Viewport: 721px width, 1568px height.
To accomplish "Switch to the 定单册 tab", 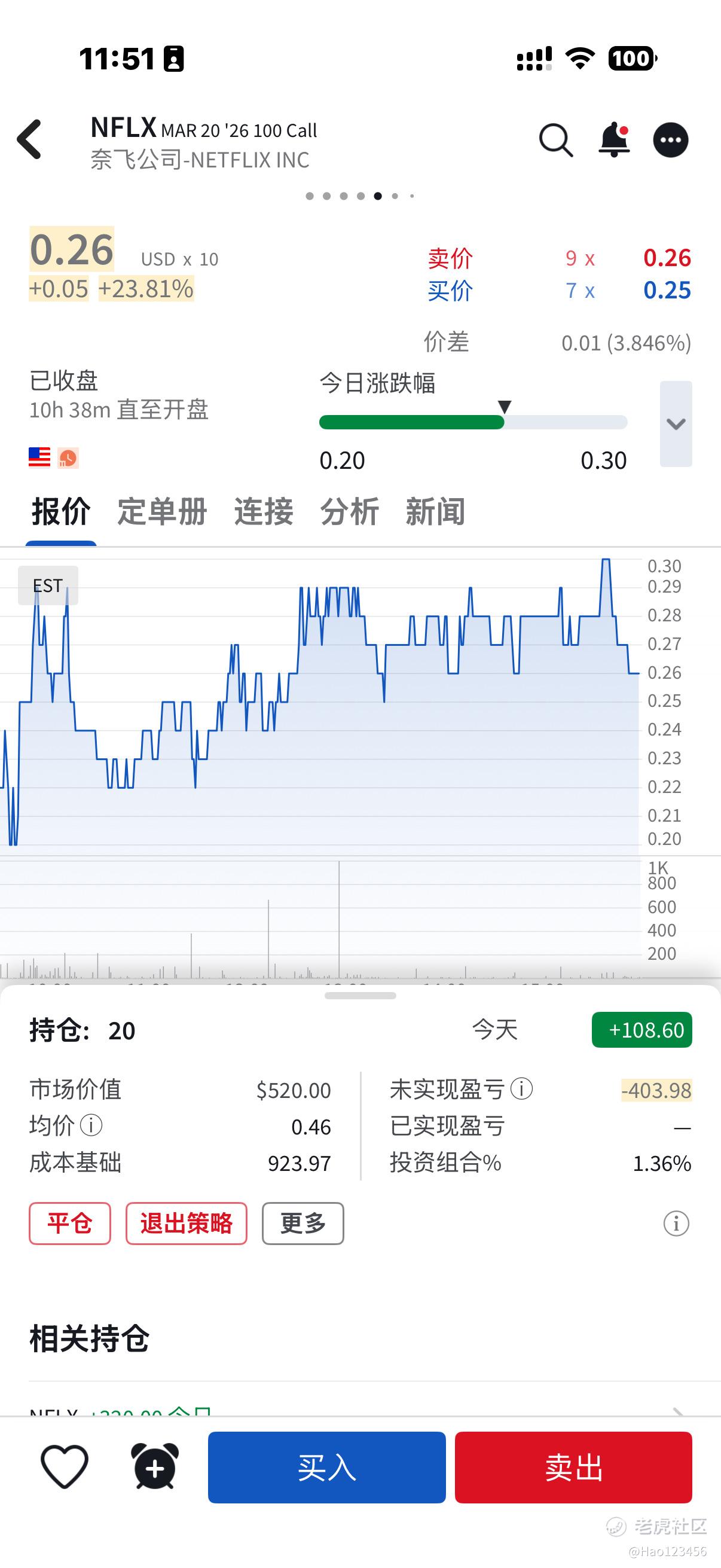I will click(x=162, y=511).
